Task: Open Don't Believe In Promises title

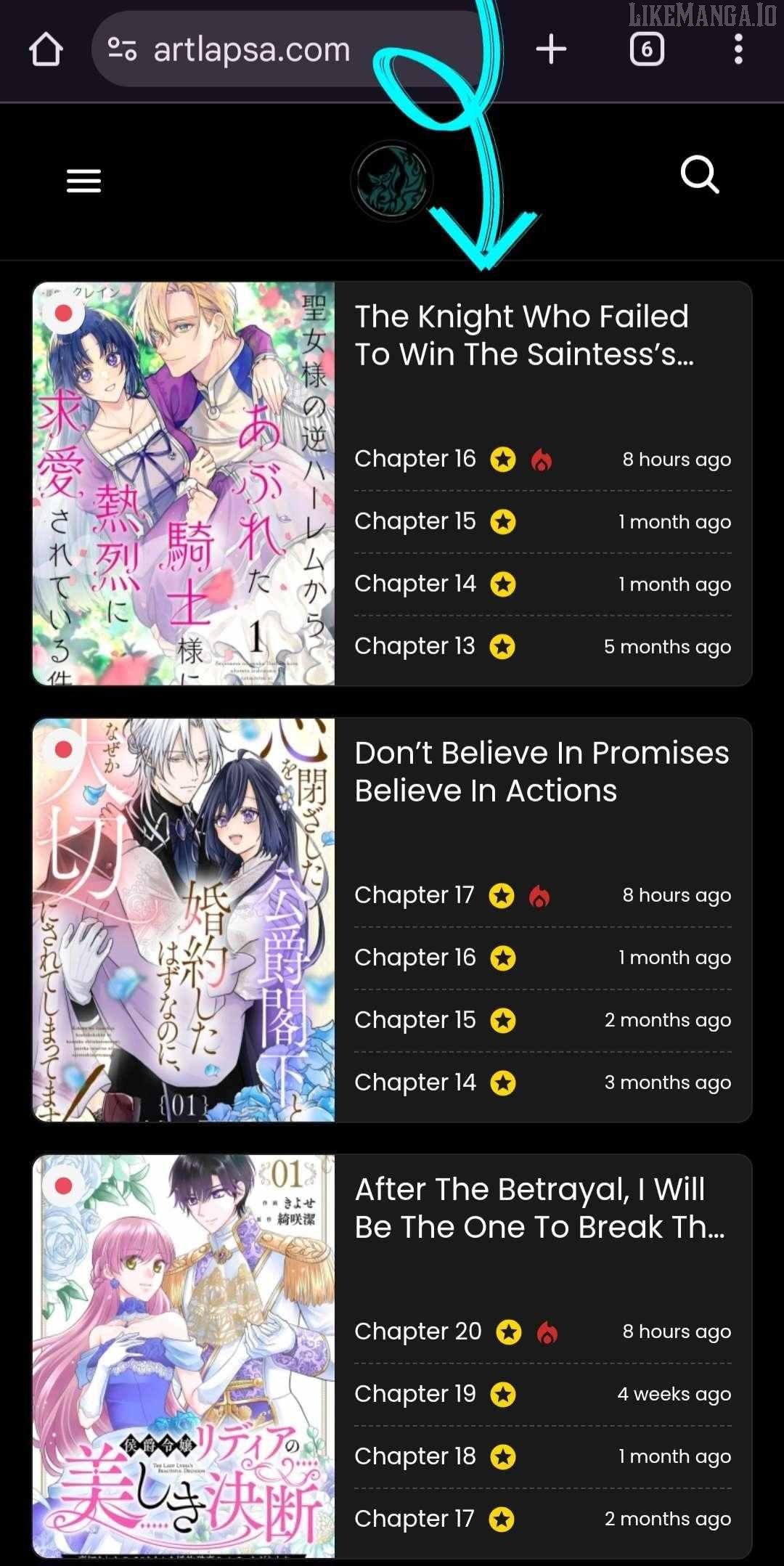Action: click(541, 772)
